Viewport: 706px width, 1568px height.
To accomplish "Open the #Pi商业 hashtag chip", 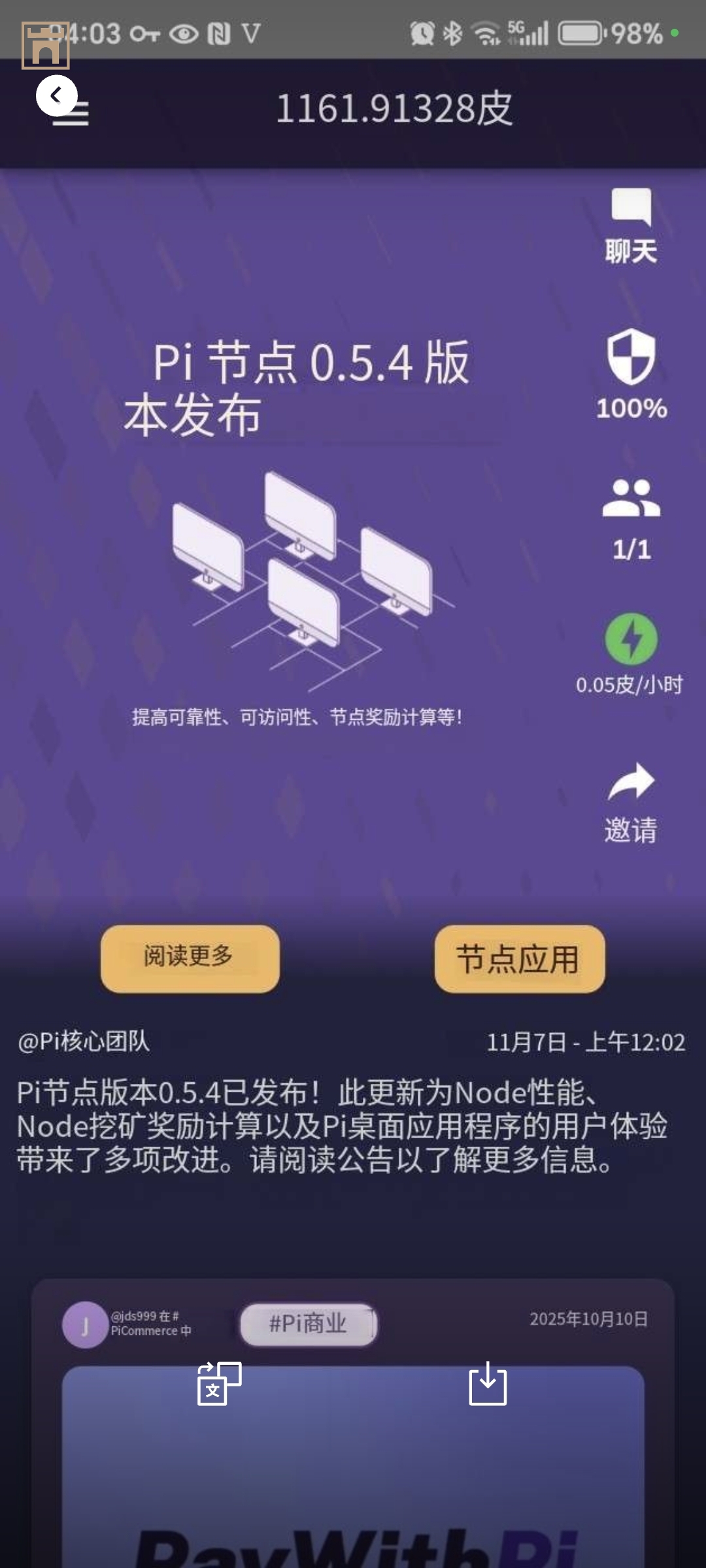I will [309, 1325].
